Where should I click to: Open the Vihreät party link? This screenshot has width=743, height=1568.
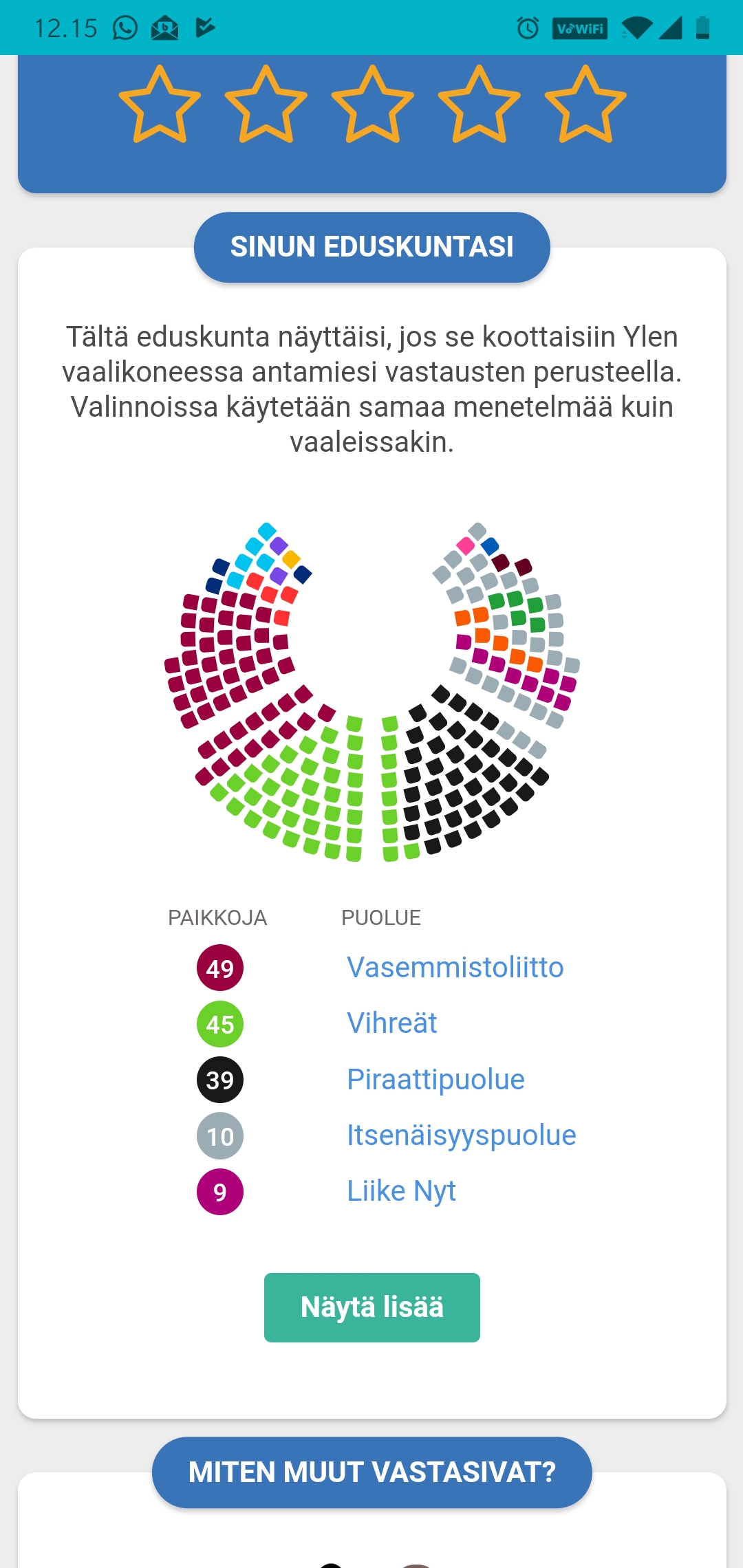391,1023
